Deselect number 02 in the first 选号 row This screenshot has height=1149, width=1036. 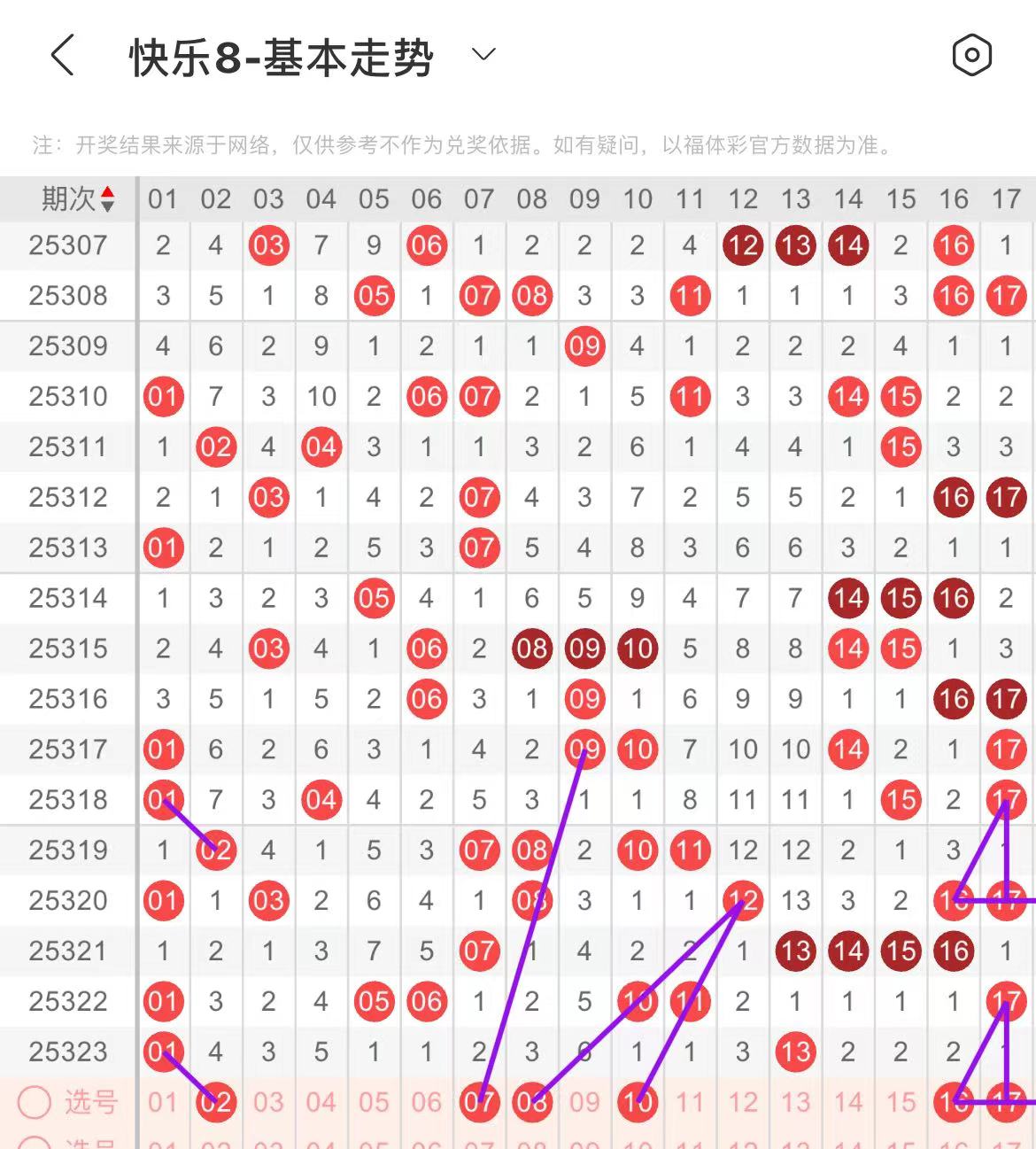pyautogui.click(x=216, y=1103)
